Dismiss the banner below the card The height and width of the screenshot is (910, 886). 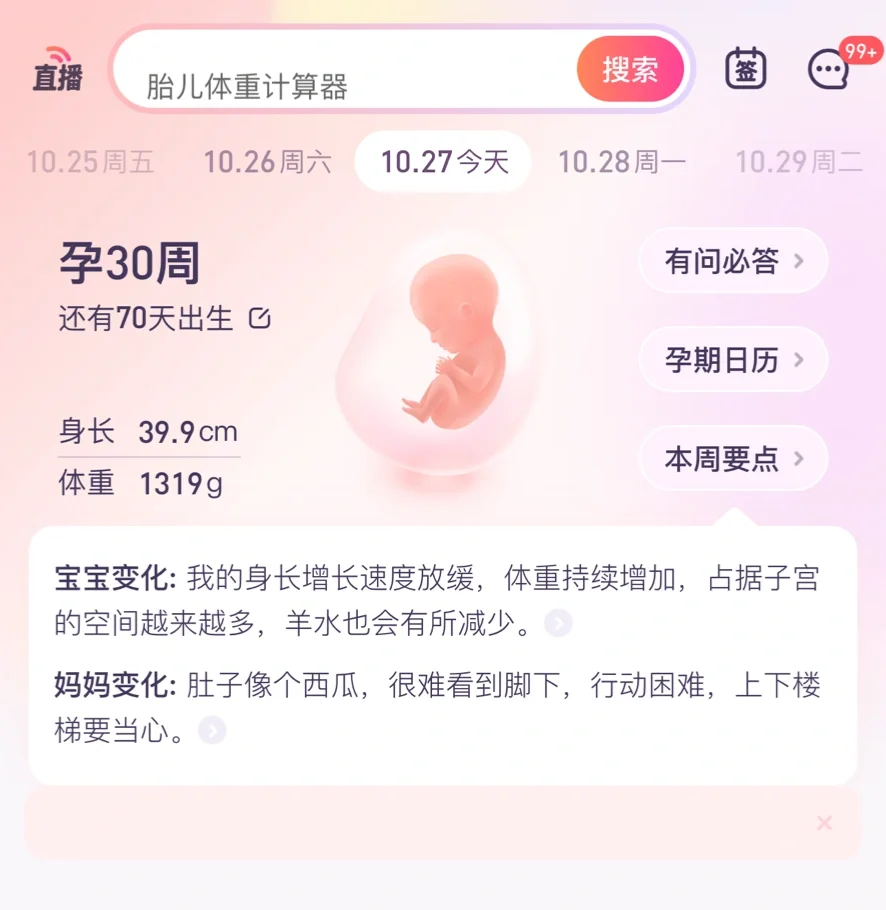point(824,823)
